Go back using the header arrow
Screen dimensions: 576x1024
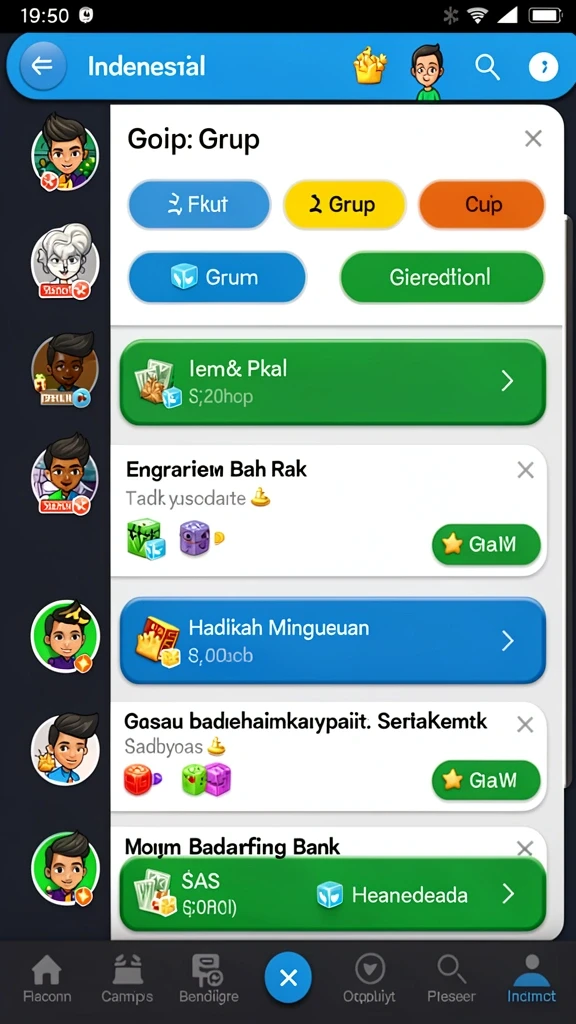tap(43, 65)
